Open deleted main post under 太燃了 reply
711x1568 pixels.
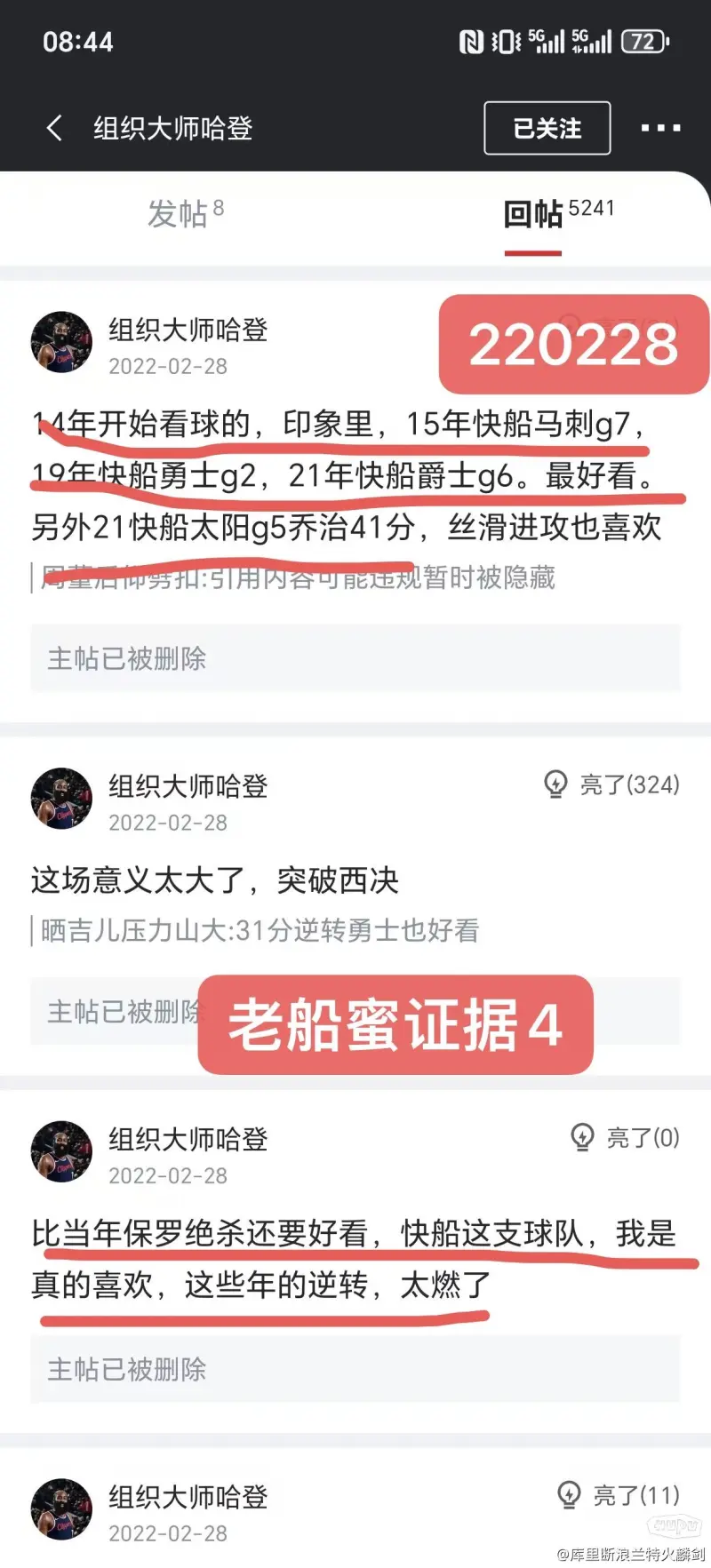click(355, 1369)
